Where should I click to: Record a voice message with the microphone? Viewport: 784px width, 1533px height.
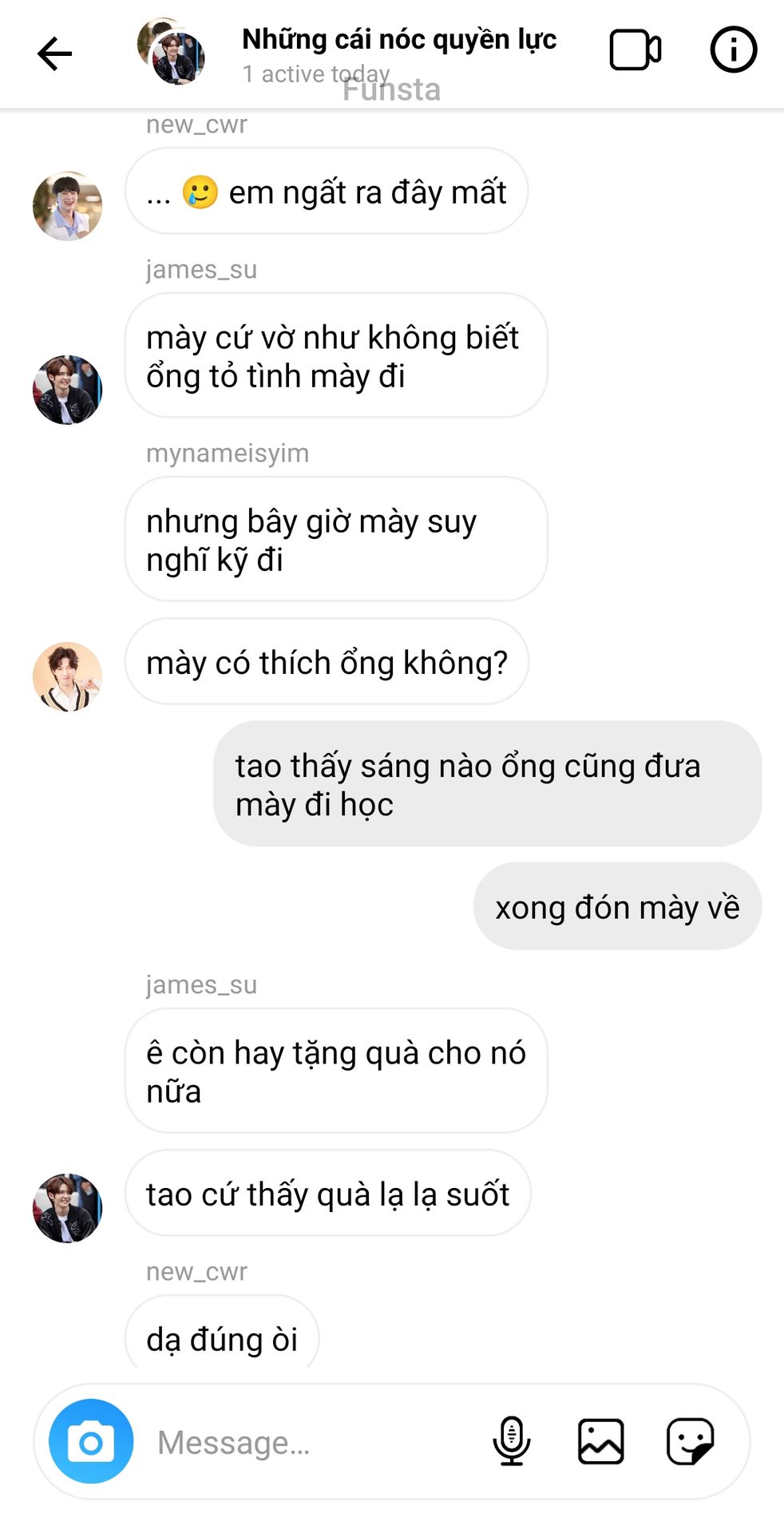(512, 1441)
